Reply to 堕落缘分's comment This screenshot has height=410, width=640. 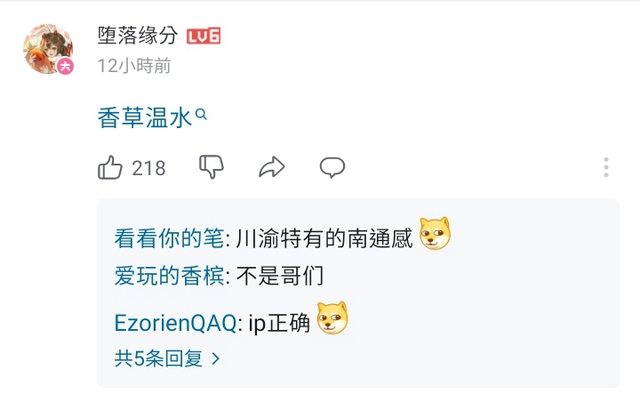[x=332, y=168]
